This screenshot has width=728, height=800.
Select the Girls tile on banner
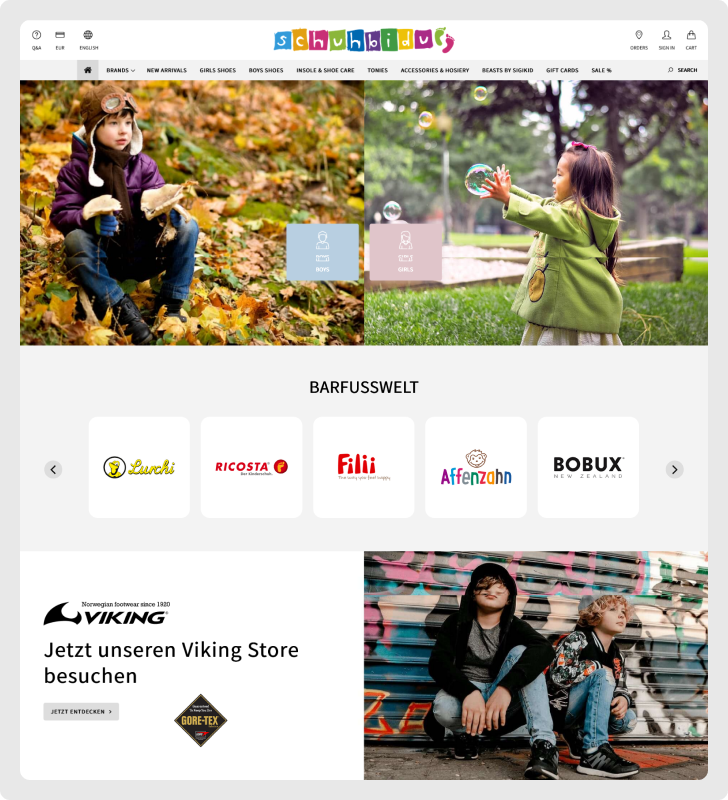[x=405, y=252]
